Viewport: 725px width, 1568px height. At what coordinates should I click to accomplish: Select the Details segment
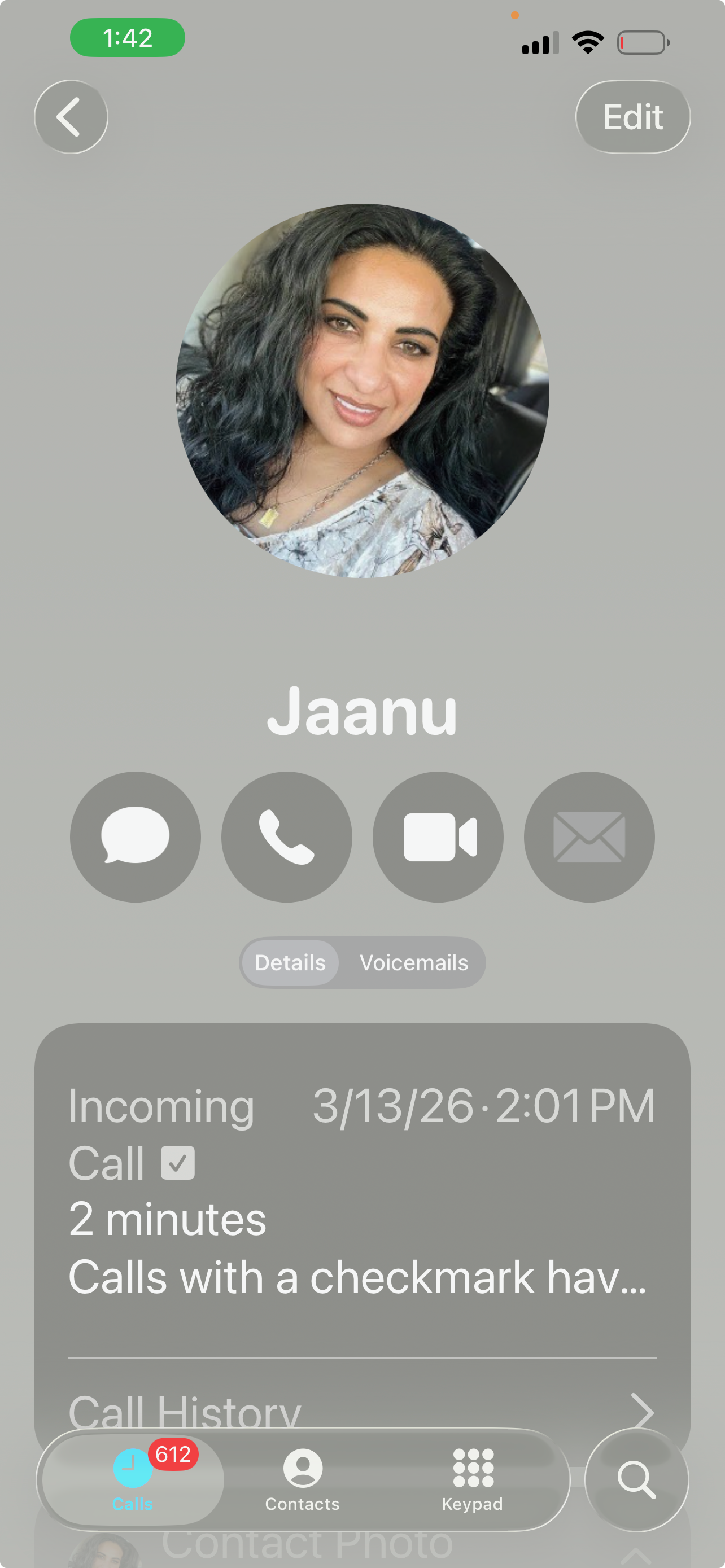coord(290,962)
